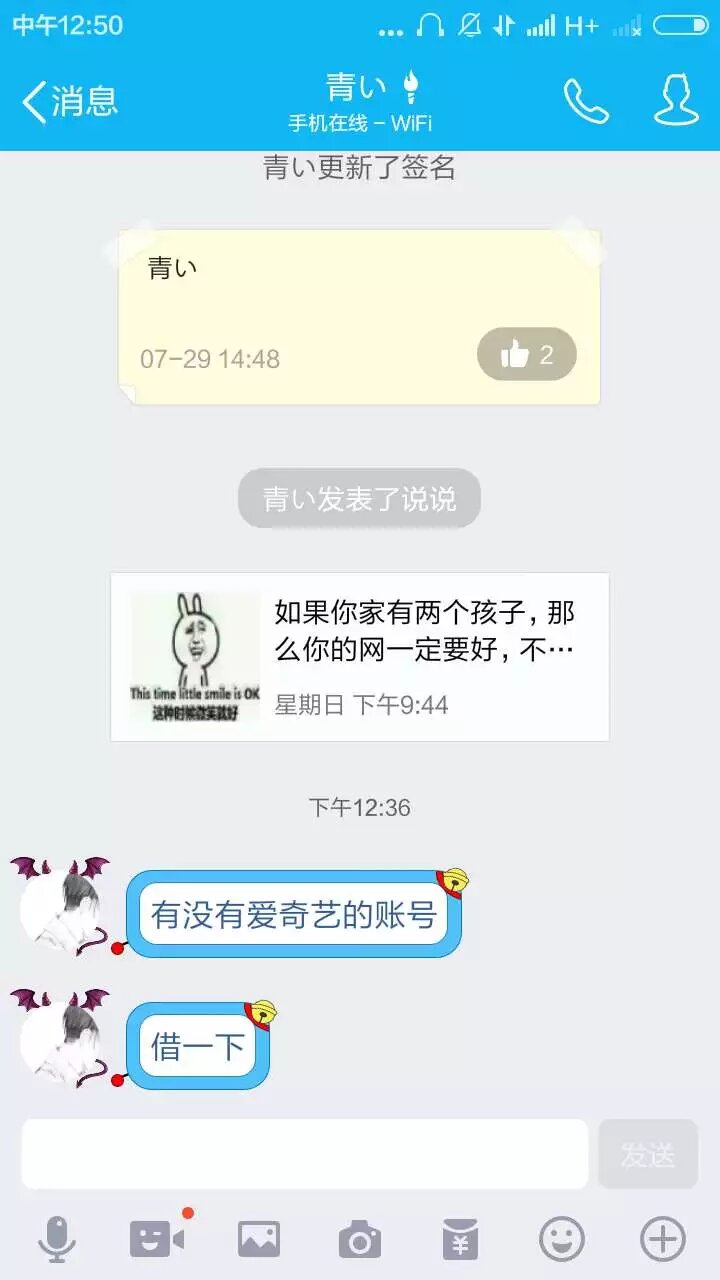720x1280 pixels.
Task: Pick a picture from the gallery
Action: point(259,1240)
